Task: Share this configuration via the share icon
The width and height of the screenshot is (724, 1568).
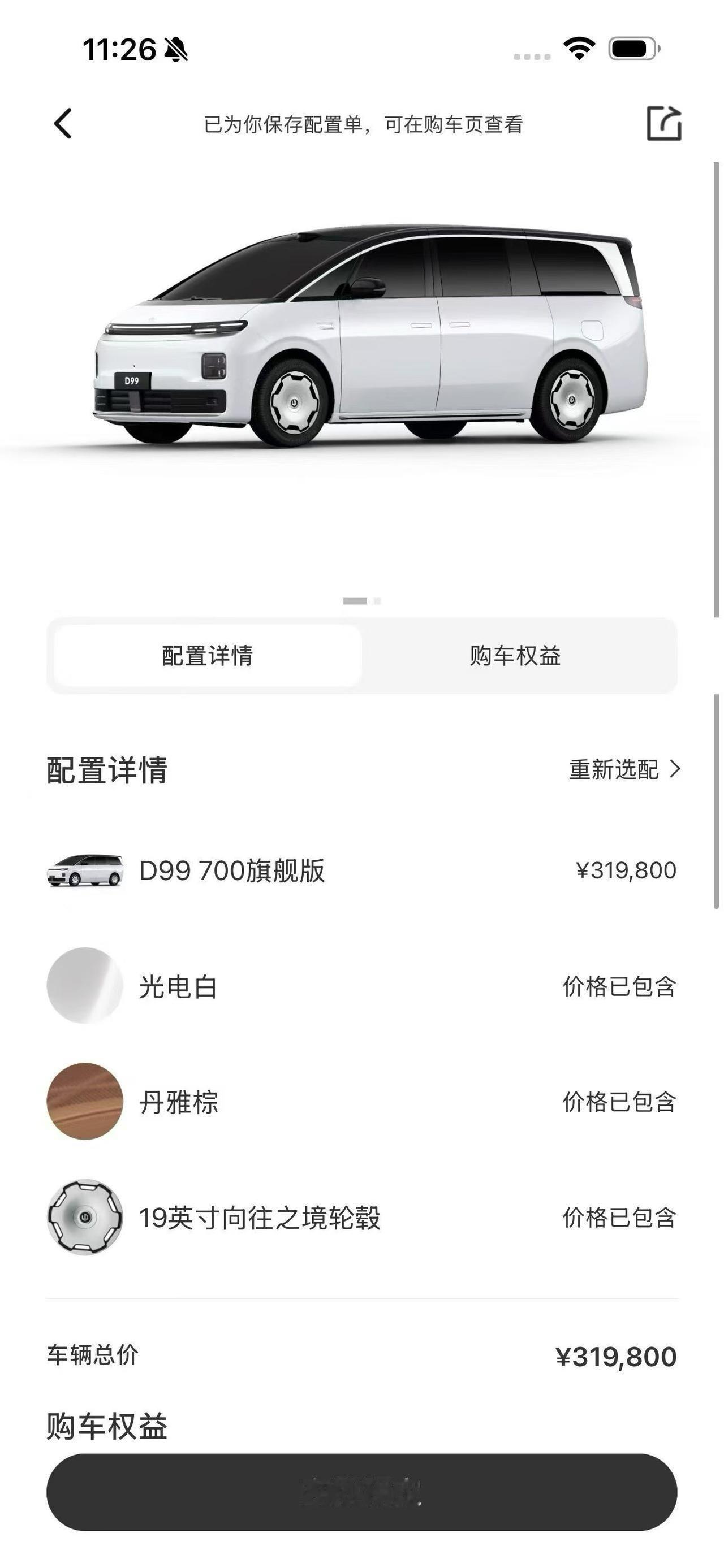Action: 663,124
